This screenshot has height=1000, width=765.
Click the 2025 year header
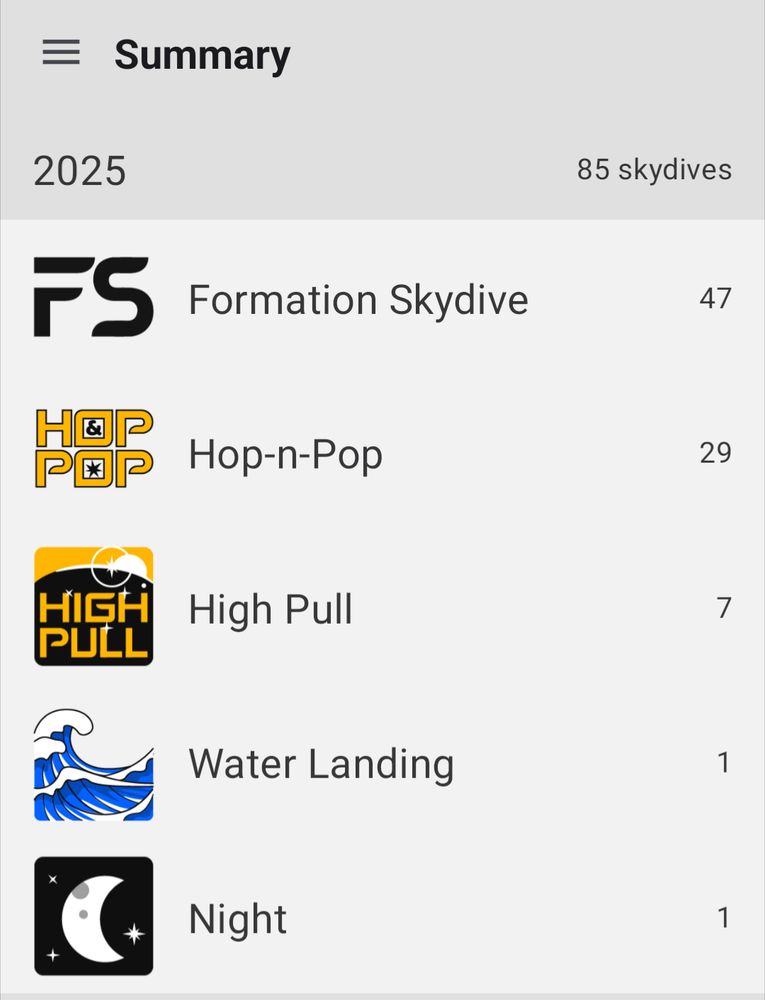coord(80,170)
